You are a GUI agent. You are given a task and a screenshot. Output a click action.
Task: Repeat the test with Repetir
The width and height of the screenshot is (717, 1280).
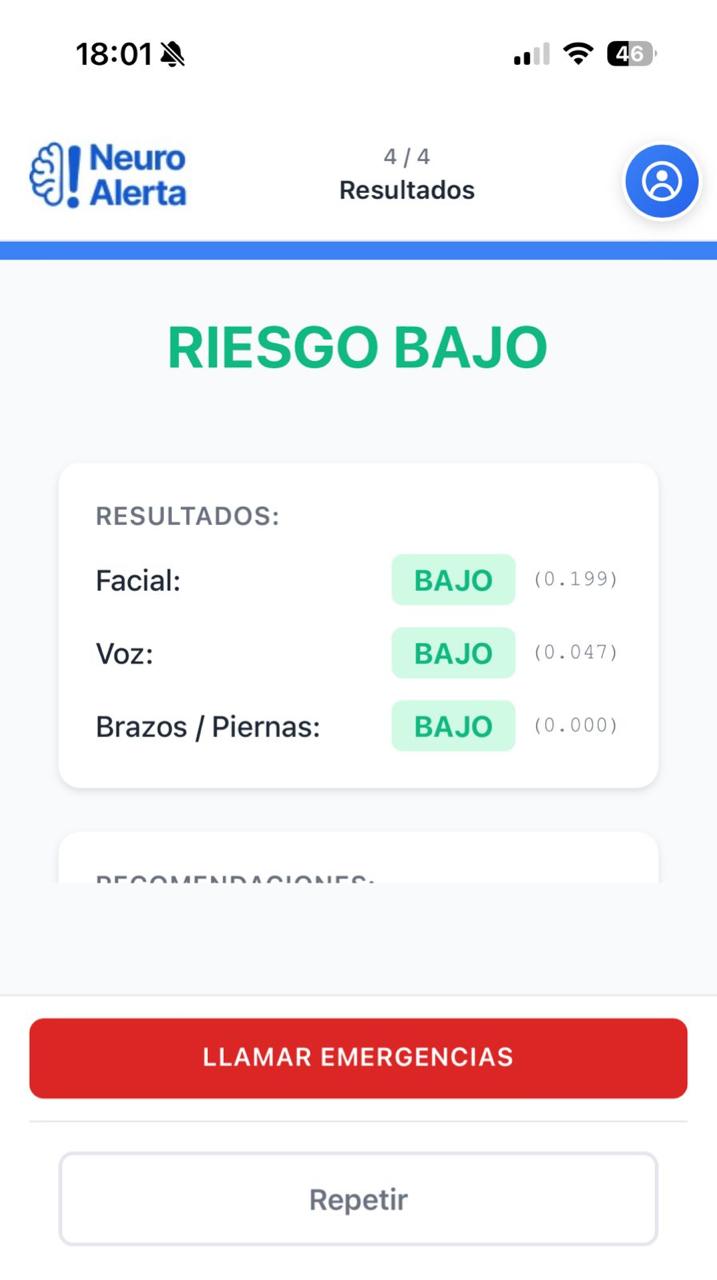point(358,1199)
